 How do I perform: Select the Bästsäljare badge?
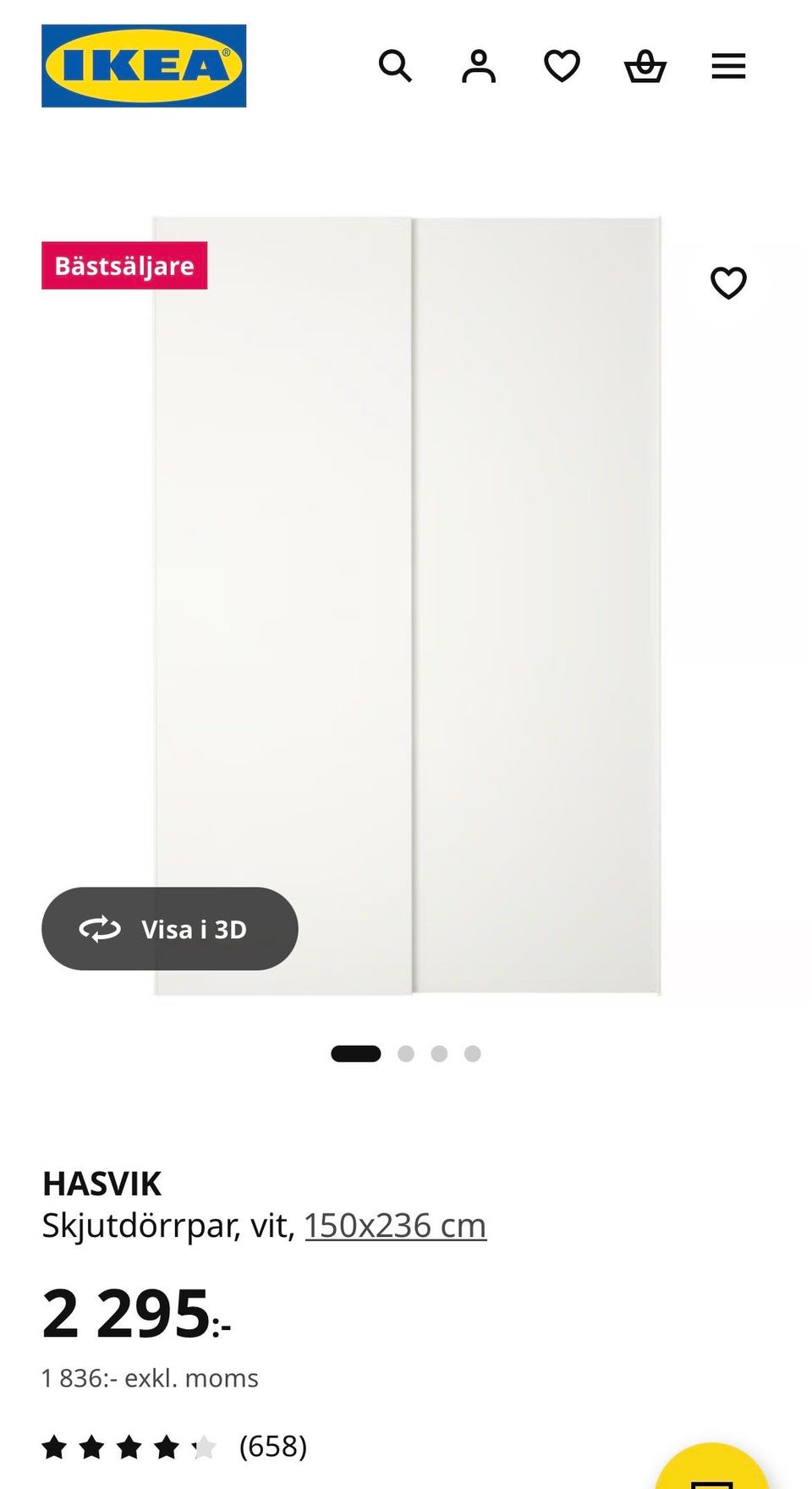click(x=124, y=265)
